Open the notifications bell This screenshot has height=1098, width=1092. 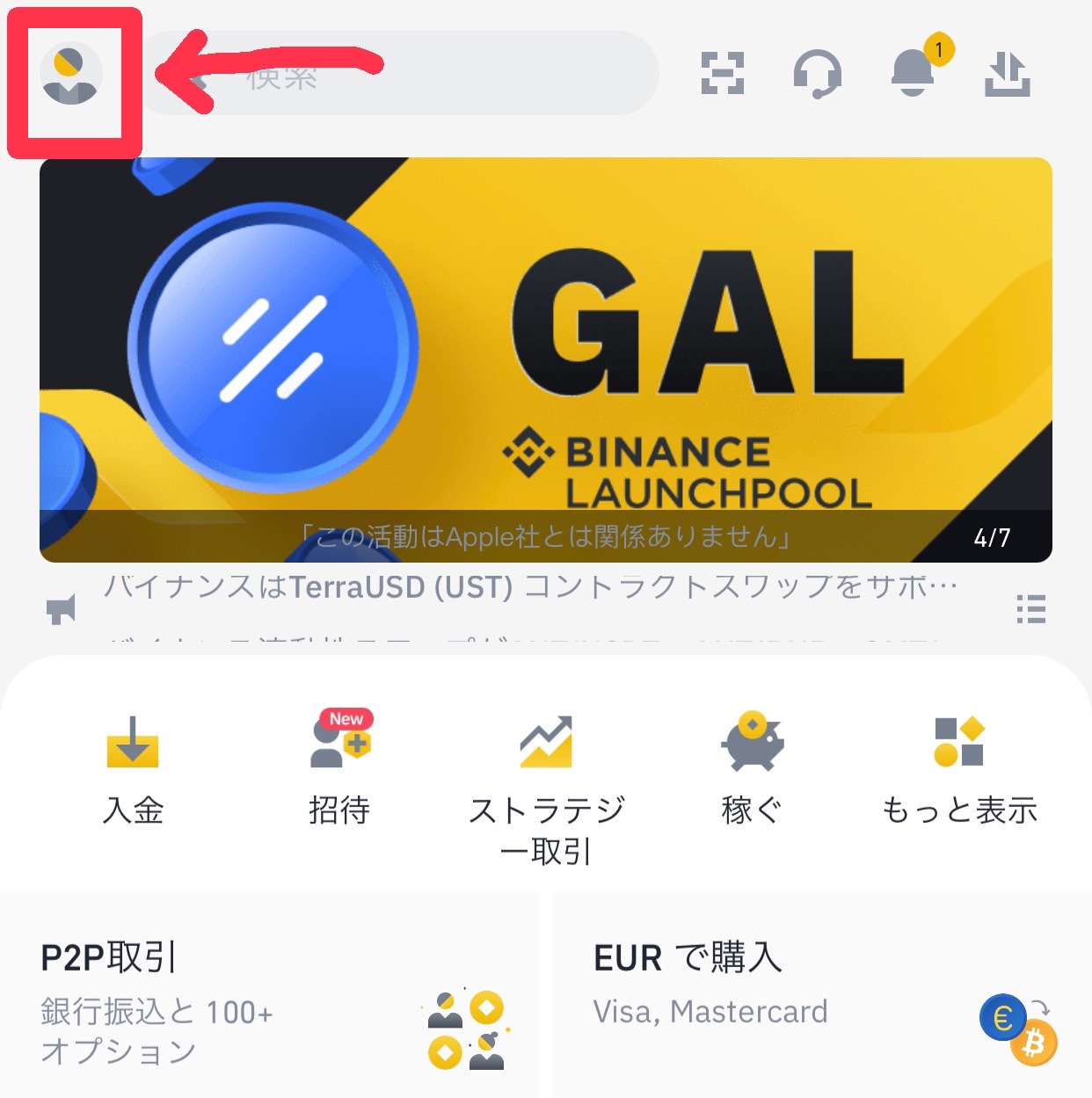(914, 72)
